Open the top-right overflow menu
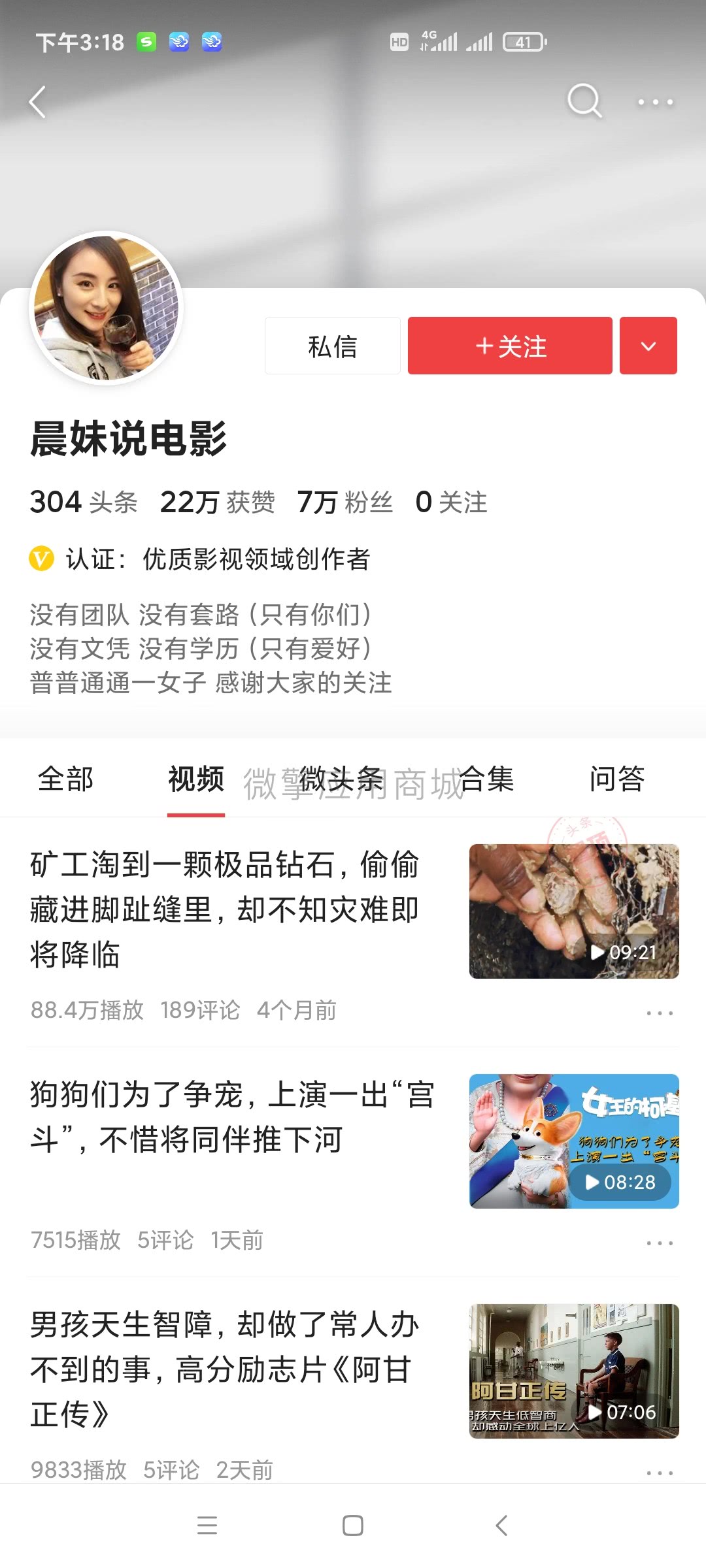Viewport: 706px width, 1568px height. point(655,102)
